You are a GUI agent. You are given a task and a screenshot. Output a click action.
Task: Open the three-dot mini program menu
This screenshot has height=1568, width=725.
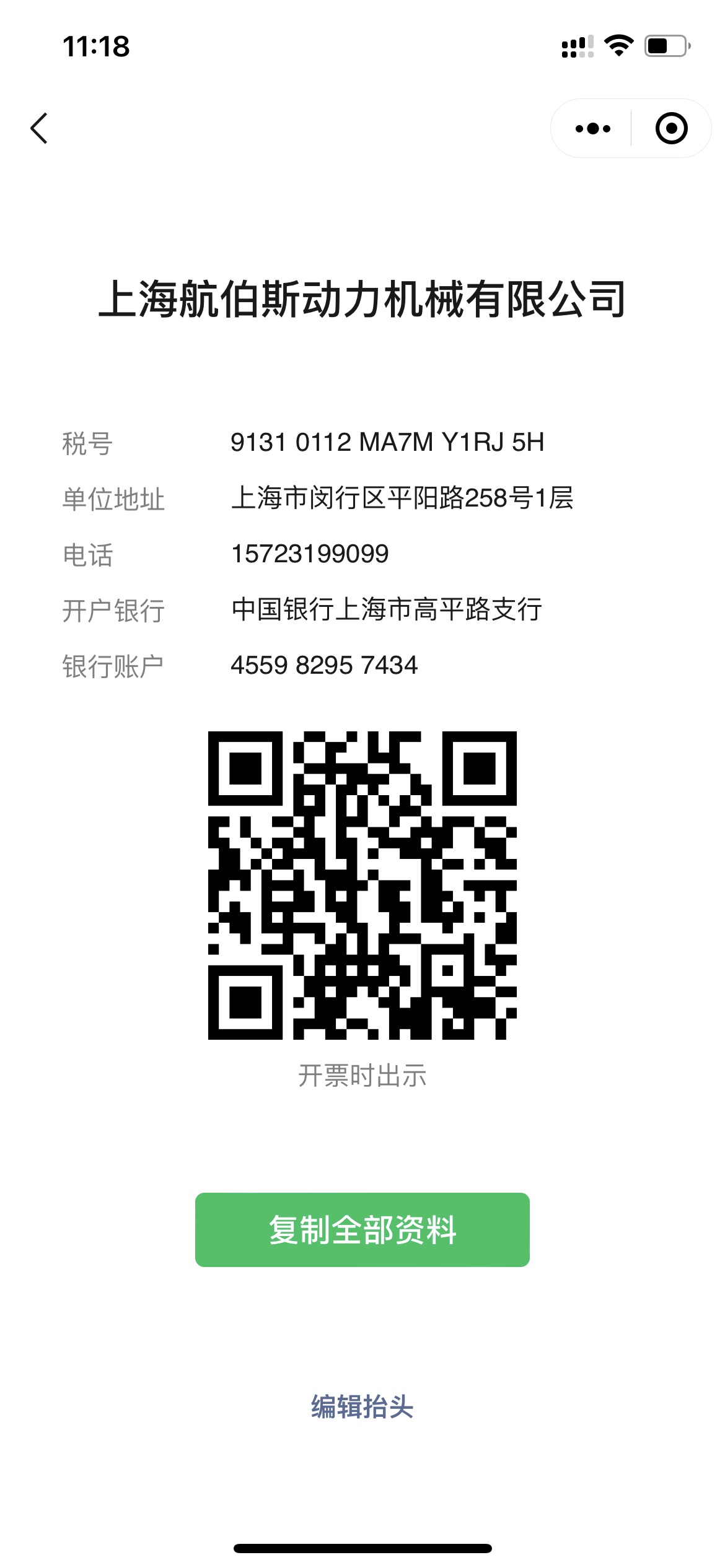coord(592,129)
